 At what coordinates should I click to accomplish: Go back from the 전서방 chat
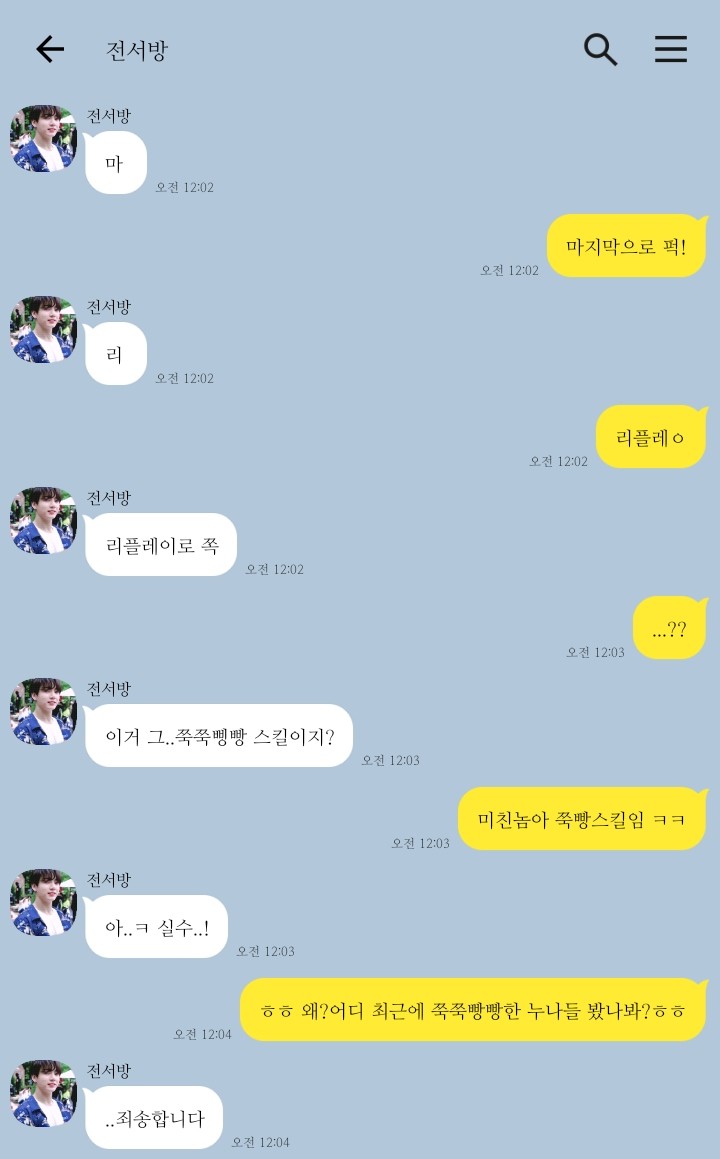coord(49,50)
